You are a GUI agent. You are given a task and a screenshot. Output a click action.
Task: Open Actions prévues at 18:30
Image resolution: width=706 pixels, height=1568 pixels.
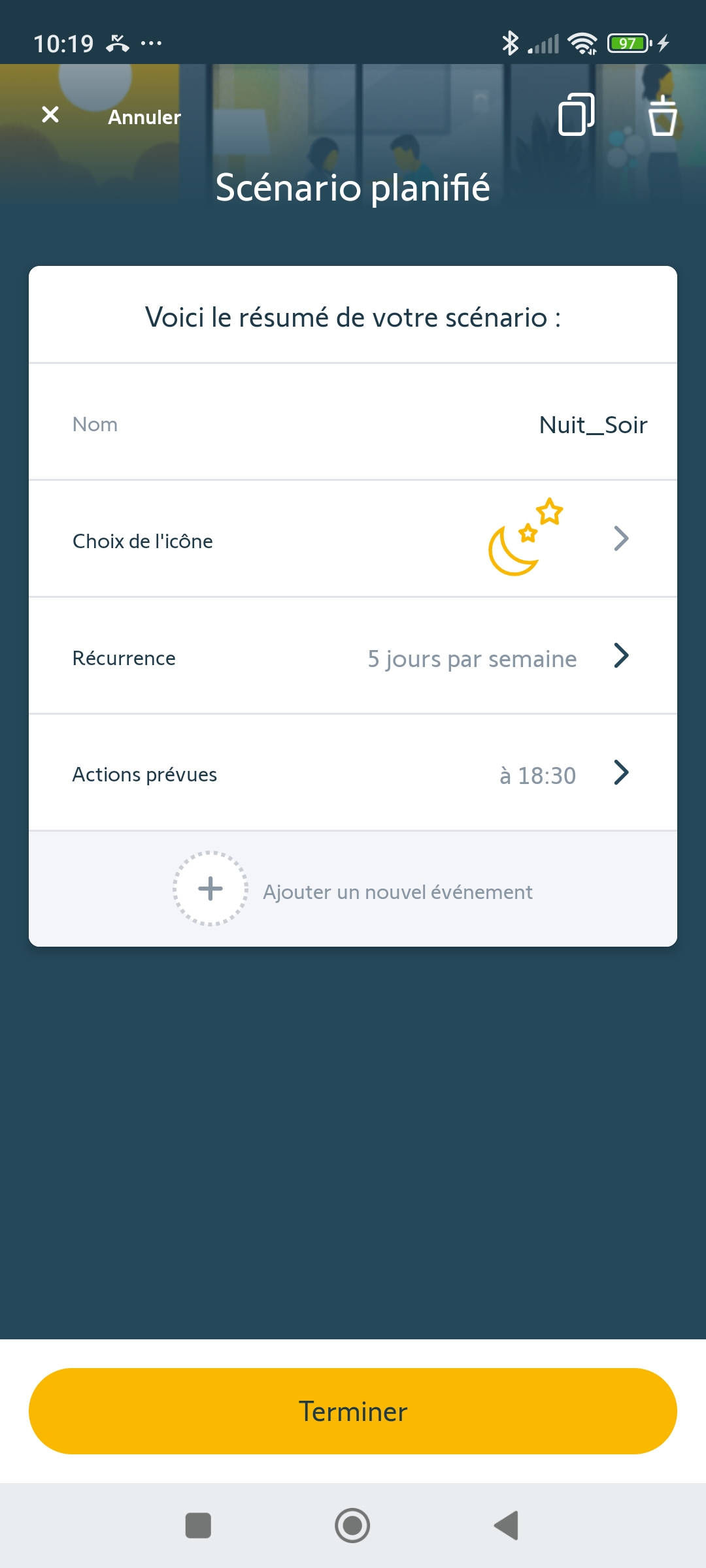(353, 774)
